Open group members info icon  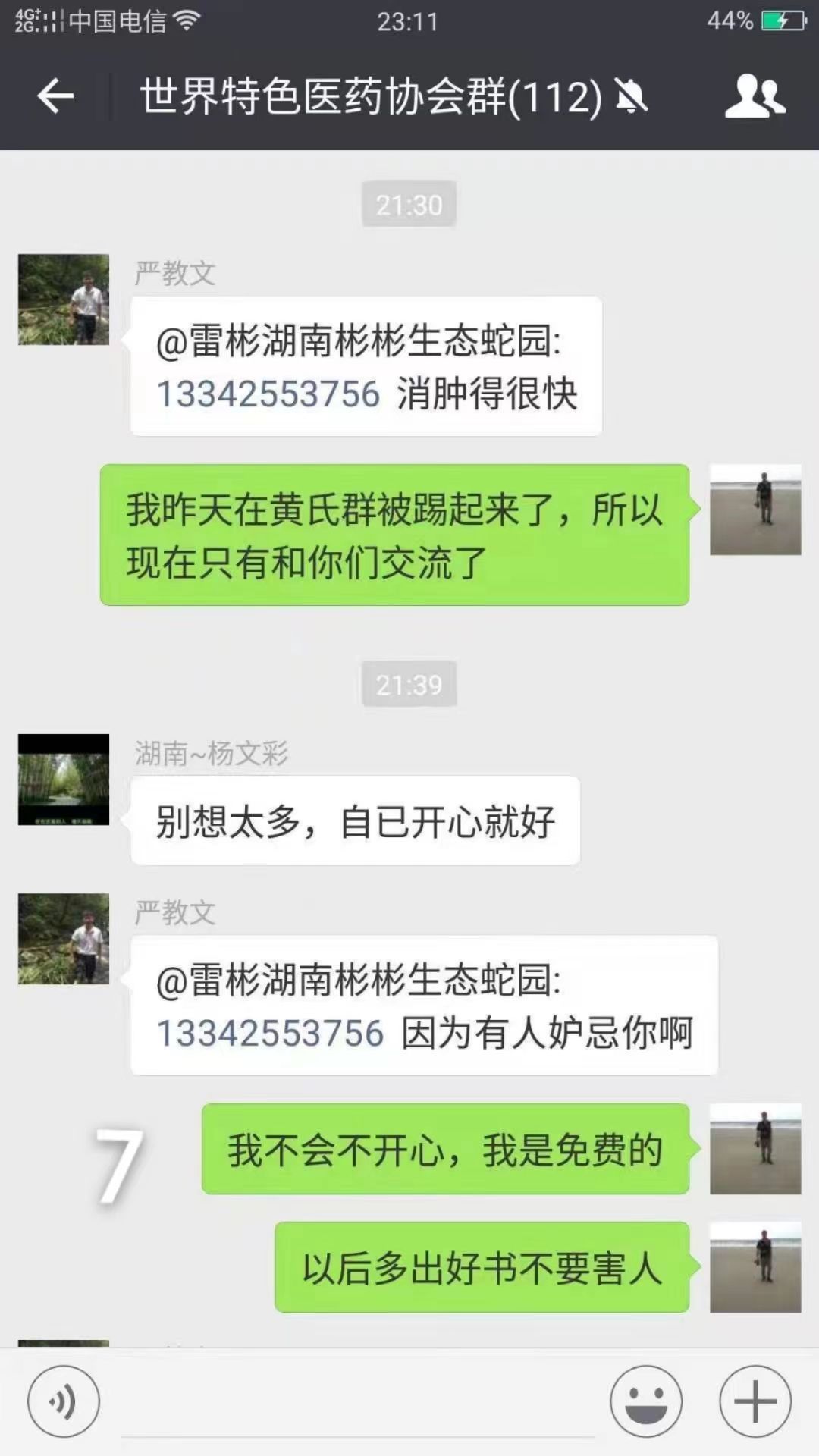click(755, 96)
